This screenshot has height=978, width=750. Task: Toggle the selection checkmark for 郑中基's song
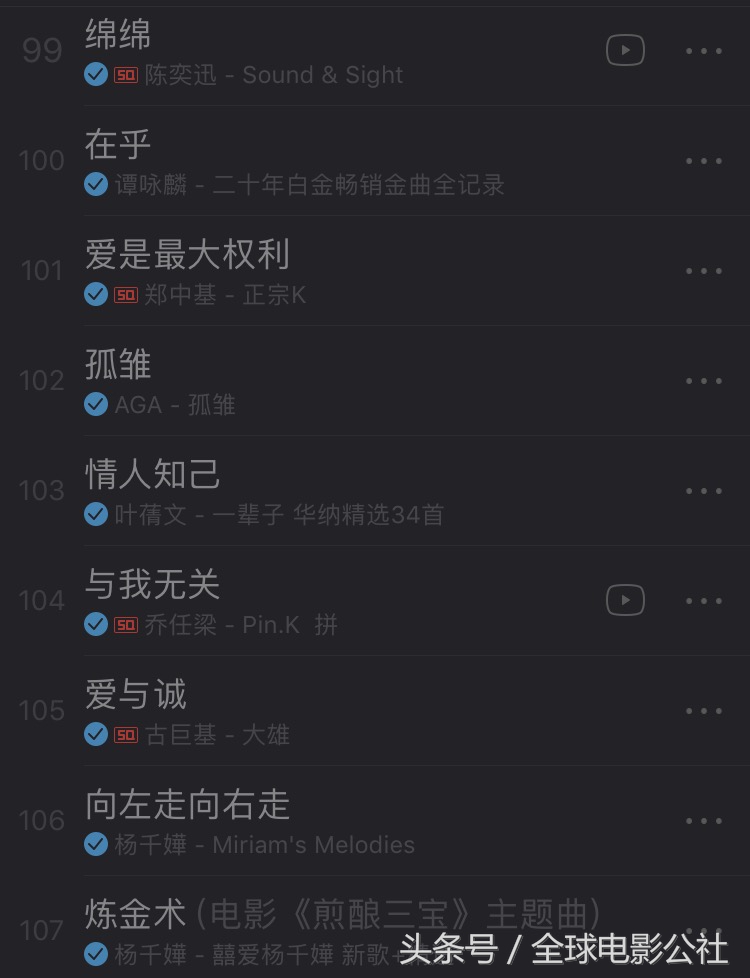[x=96, y=295]
